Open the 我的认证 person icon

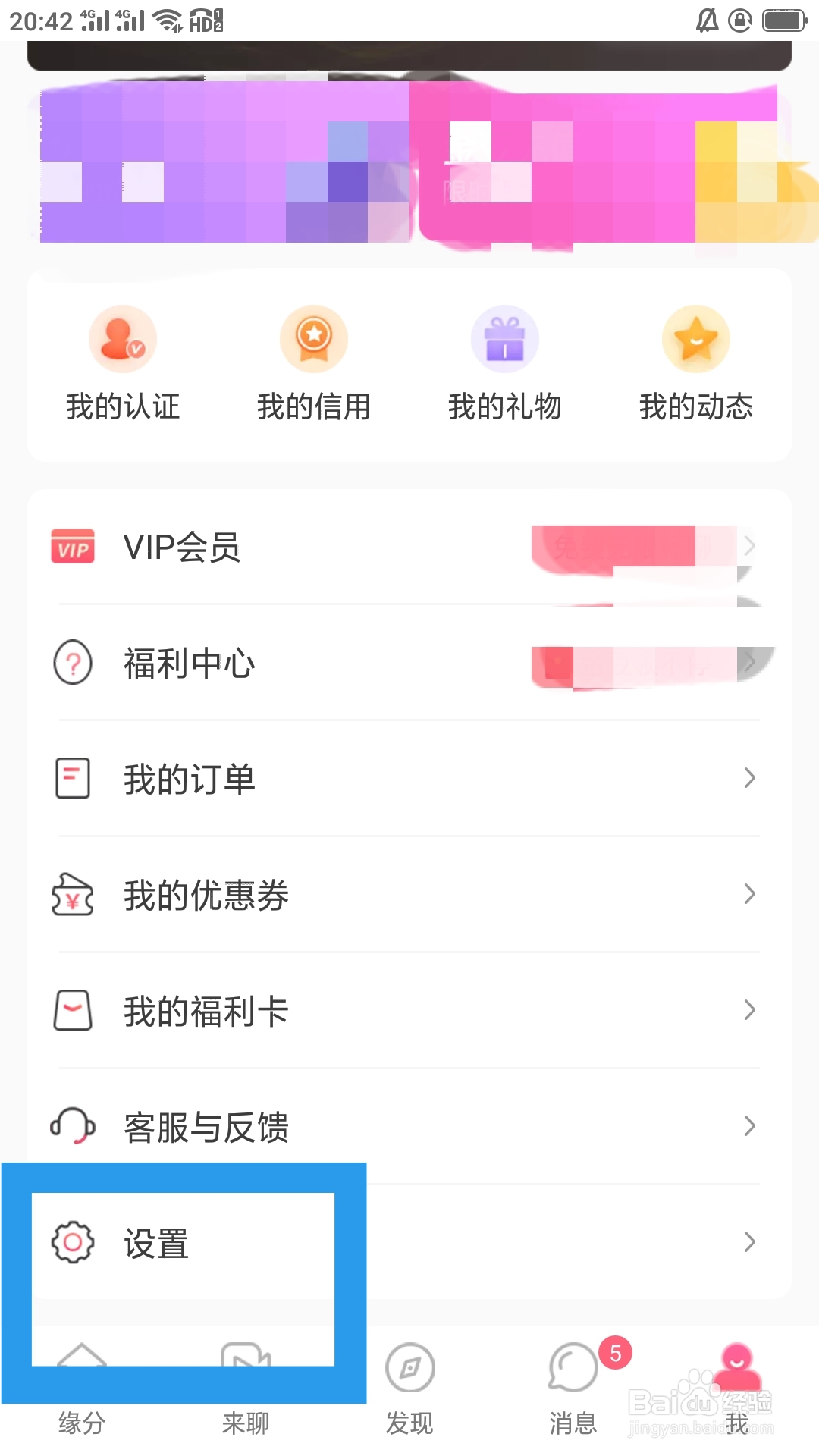122,338
